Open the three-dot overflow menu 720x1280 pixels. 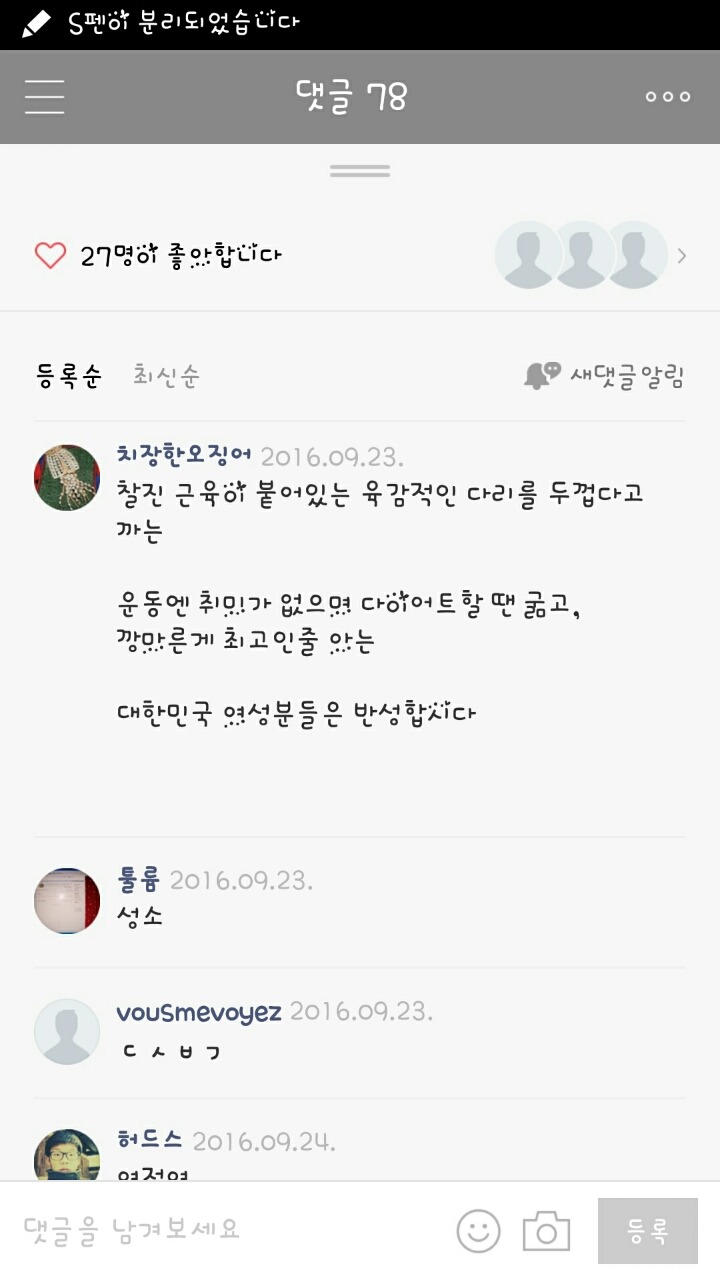[667, 97]
